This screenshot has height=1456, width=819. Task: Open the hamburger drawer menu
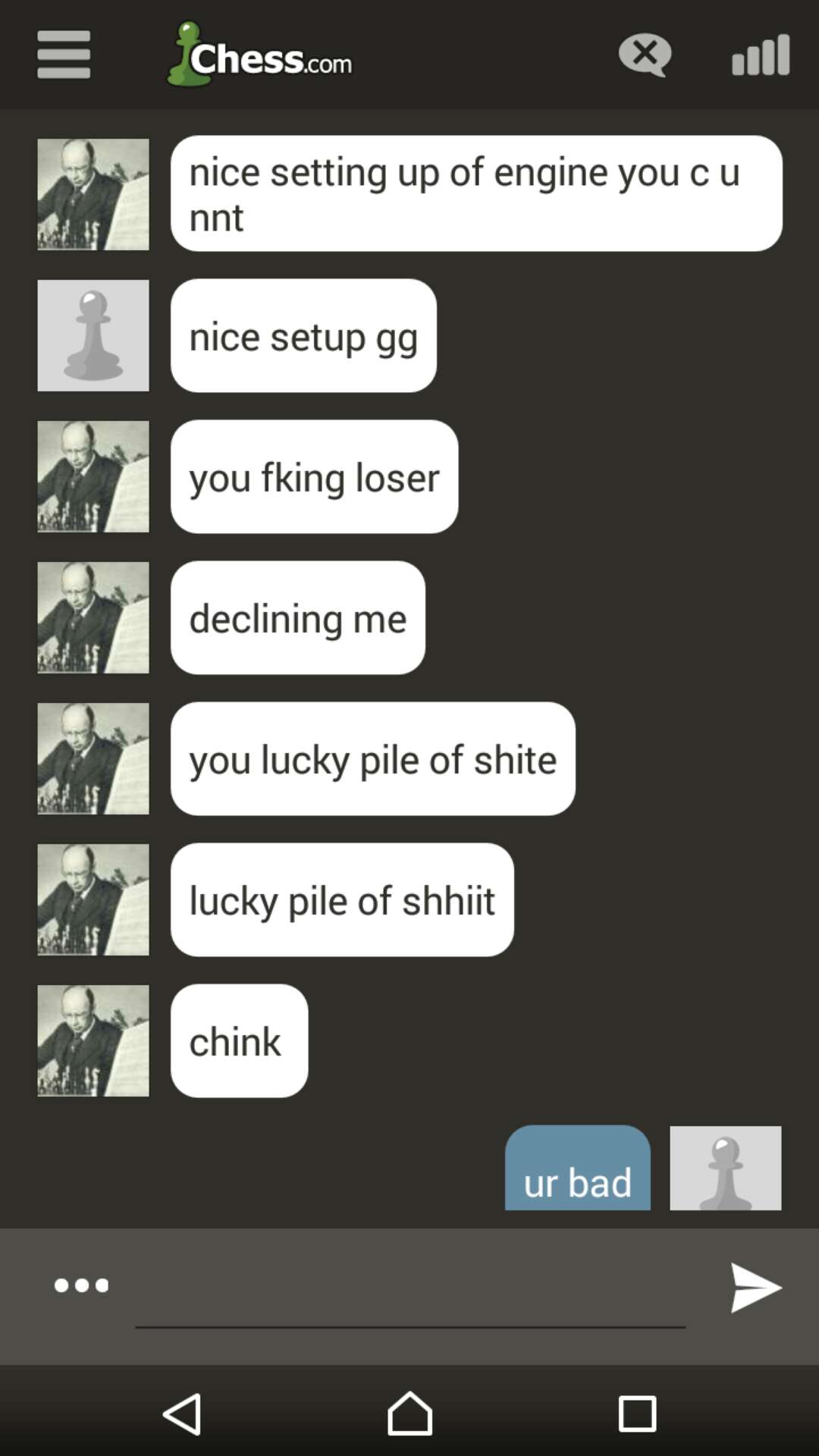click(64, 55)
